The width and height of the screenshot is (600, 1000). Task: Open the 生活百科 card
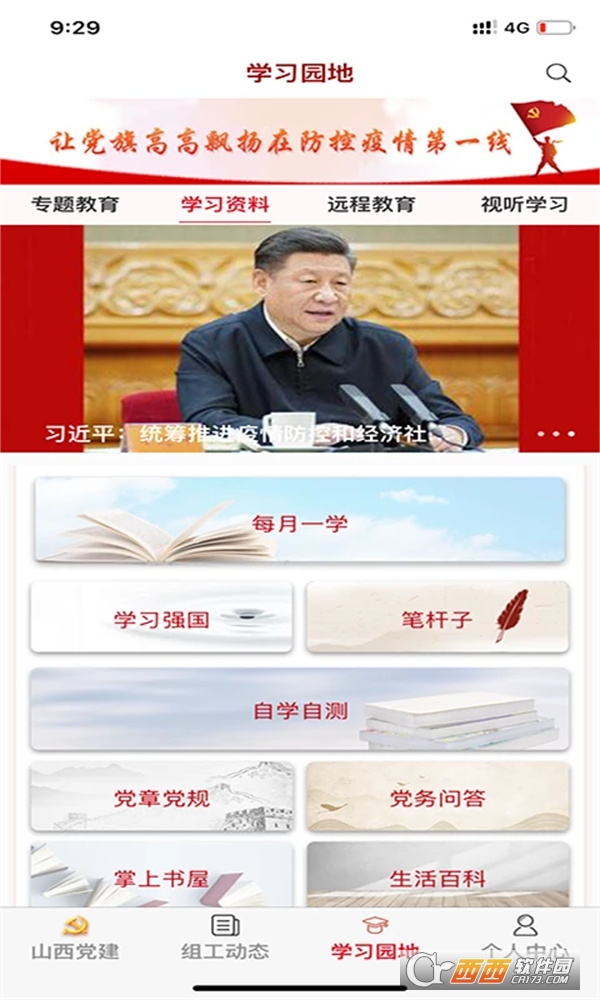[438, 877]
